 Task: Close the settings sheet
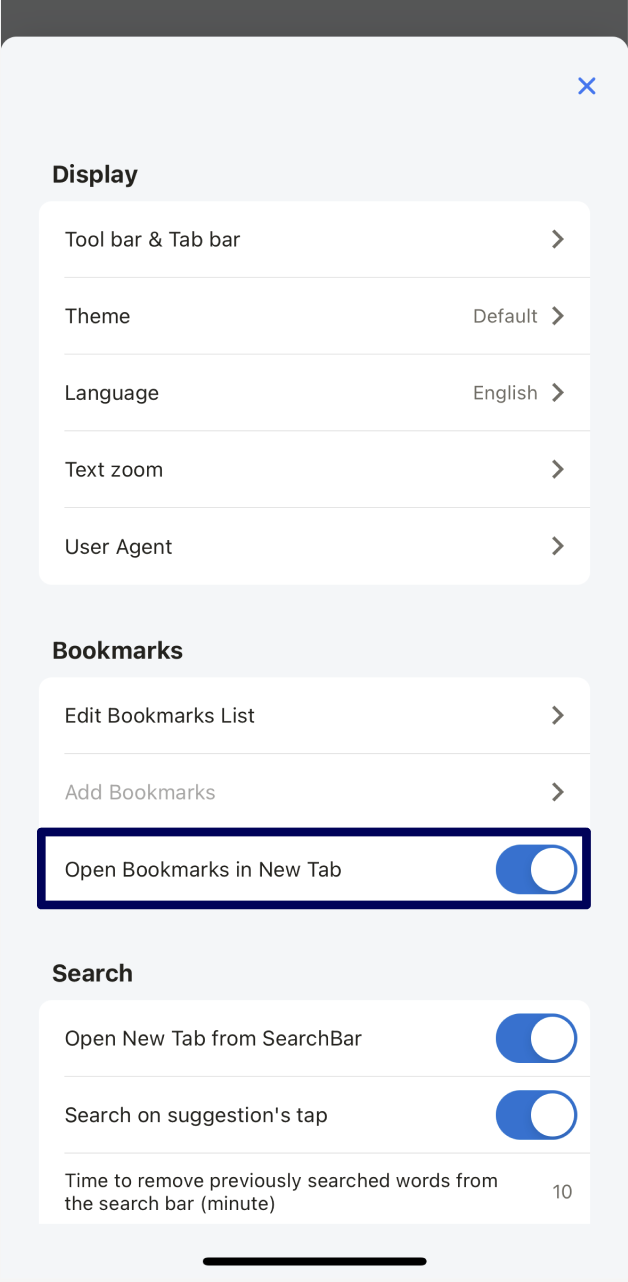coord(586,86)
